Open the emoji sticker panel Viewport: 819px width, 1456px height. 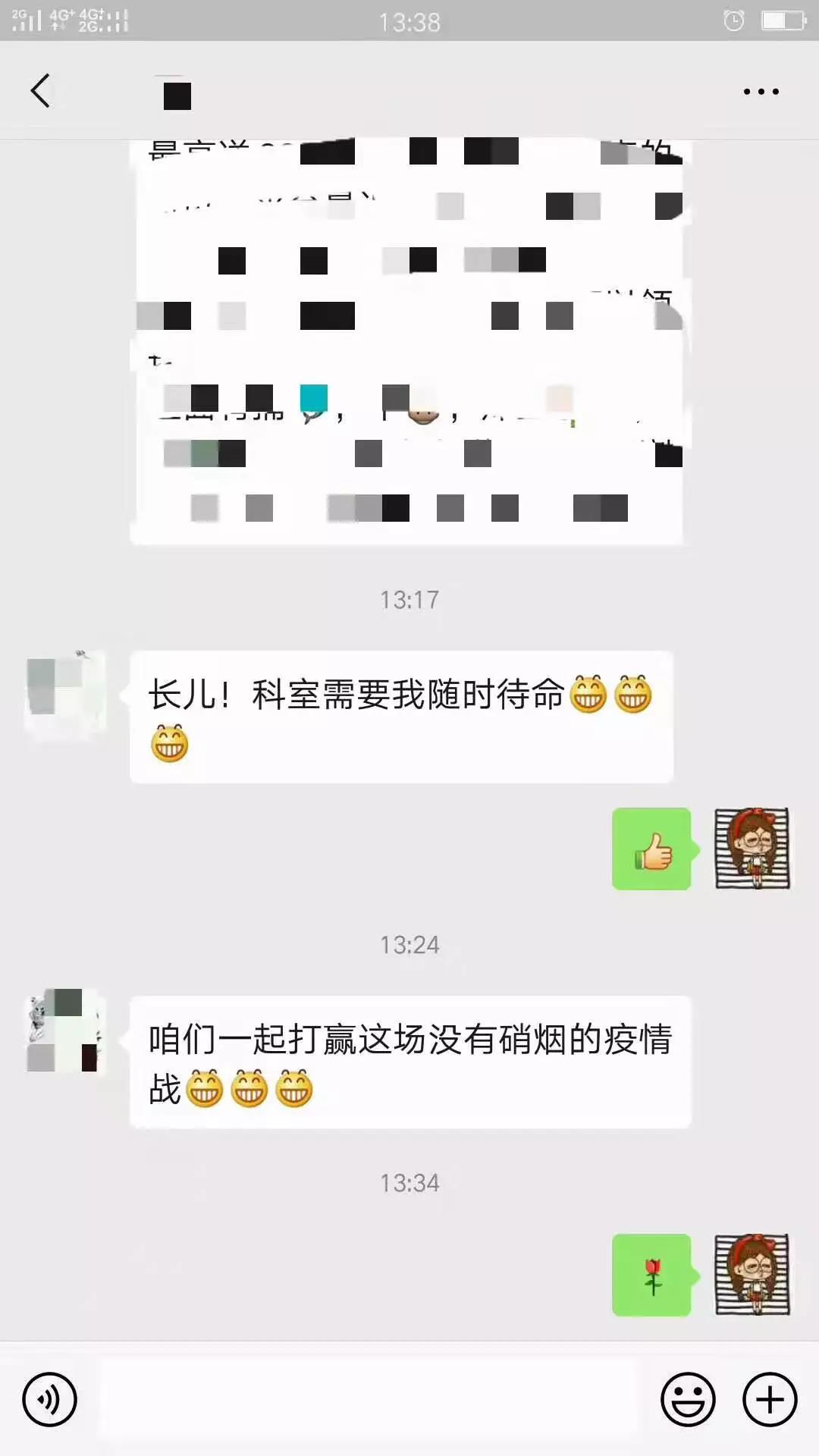click(x=688, y=1399)
